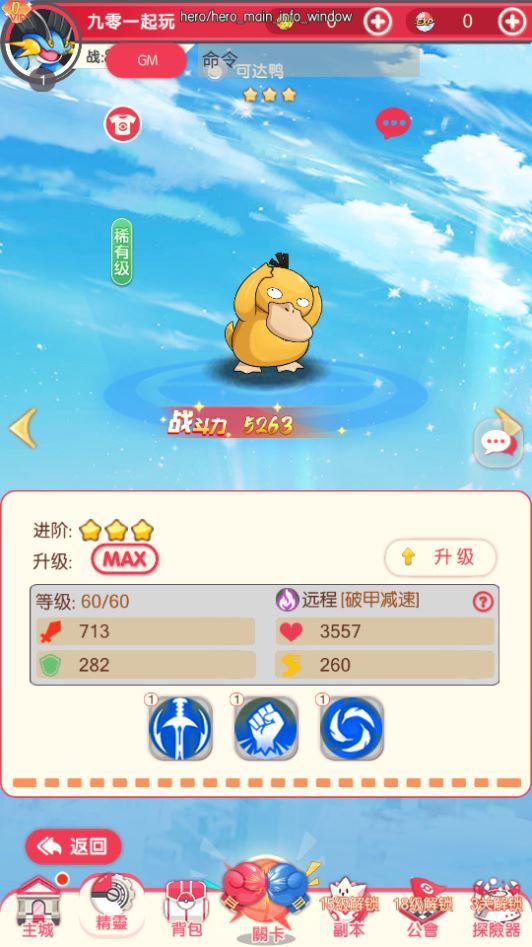532x947 pixels.
Task: Open the 公會 tab
Action: (x=423, y=909)
